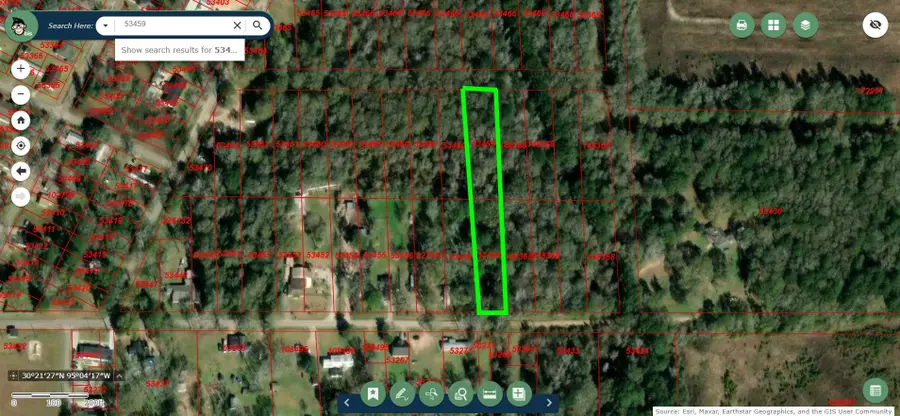Viewport: 900px width, 416px height.
Task: Open the draw tool
Action: [402, 394]
